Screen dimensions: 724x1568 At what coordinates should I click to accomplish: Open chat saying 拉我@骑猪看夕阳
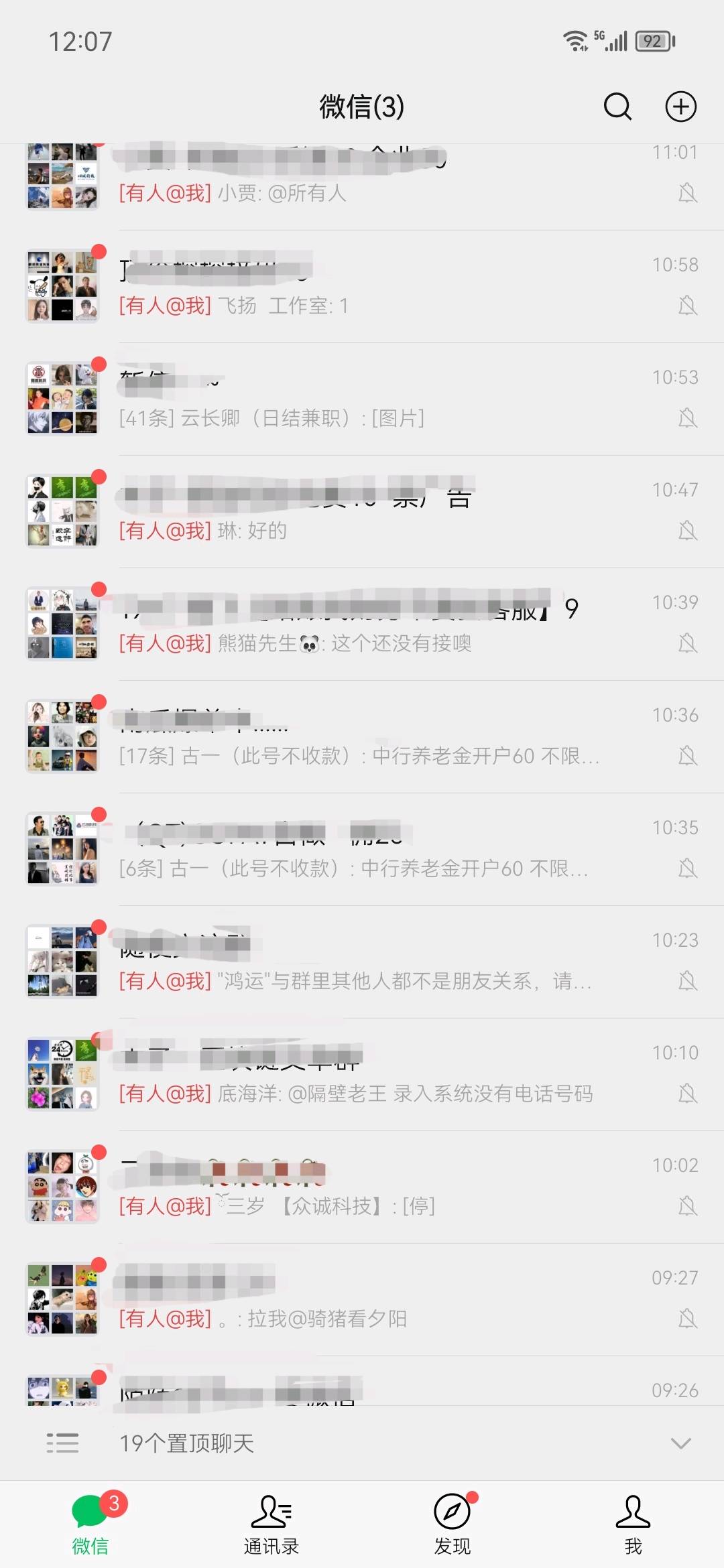(x=362, y=1300)
